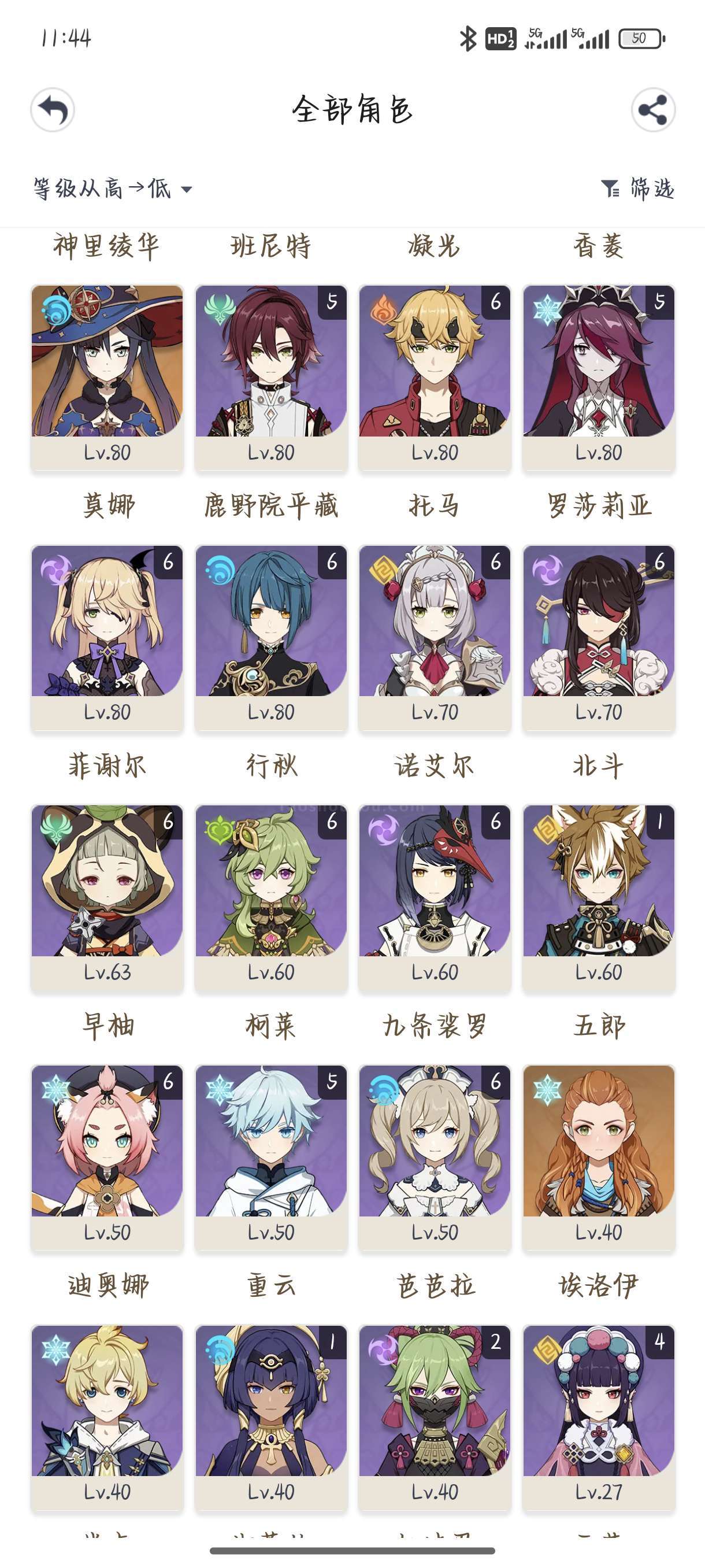Screen dimensions: 705x1568
Task: Open 诺艾尔 character card
Action: [x=435, y=638]
